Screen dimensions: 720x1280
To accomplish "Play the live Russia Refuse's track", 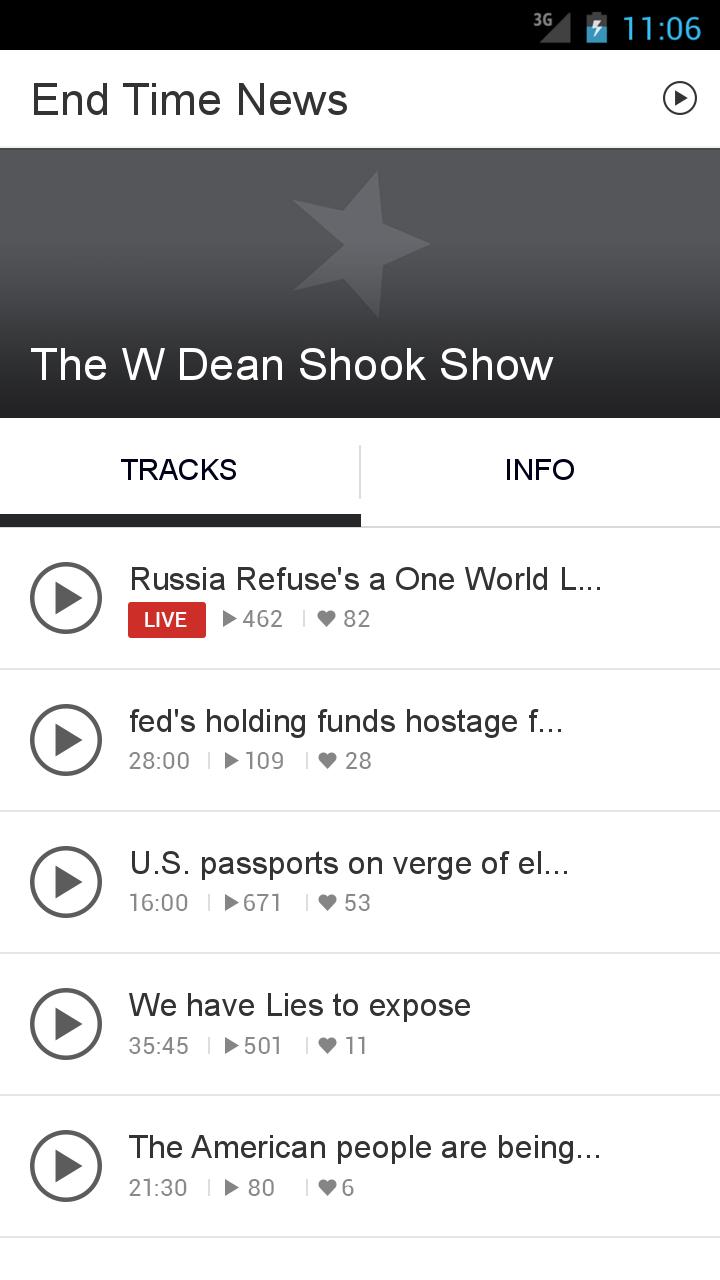I will 66,598.
